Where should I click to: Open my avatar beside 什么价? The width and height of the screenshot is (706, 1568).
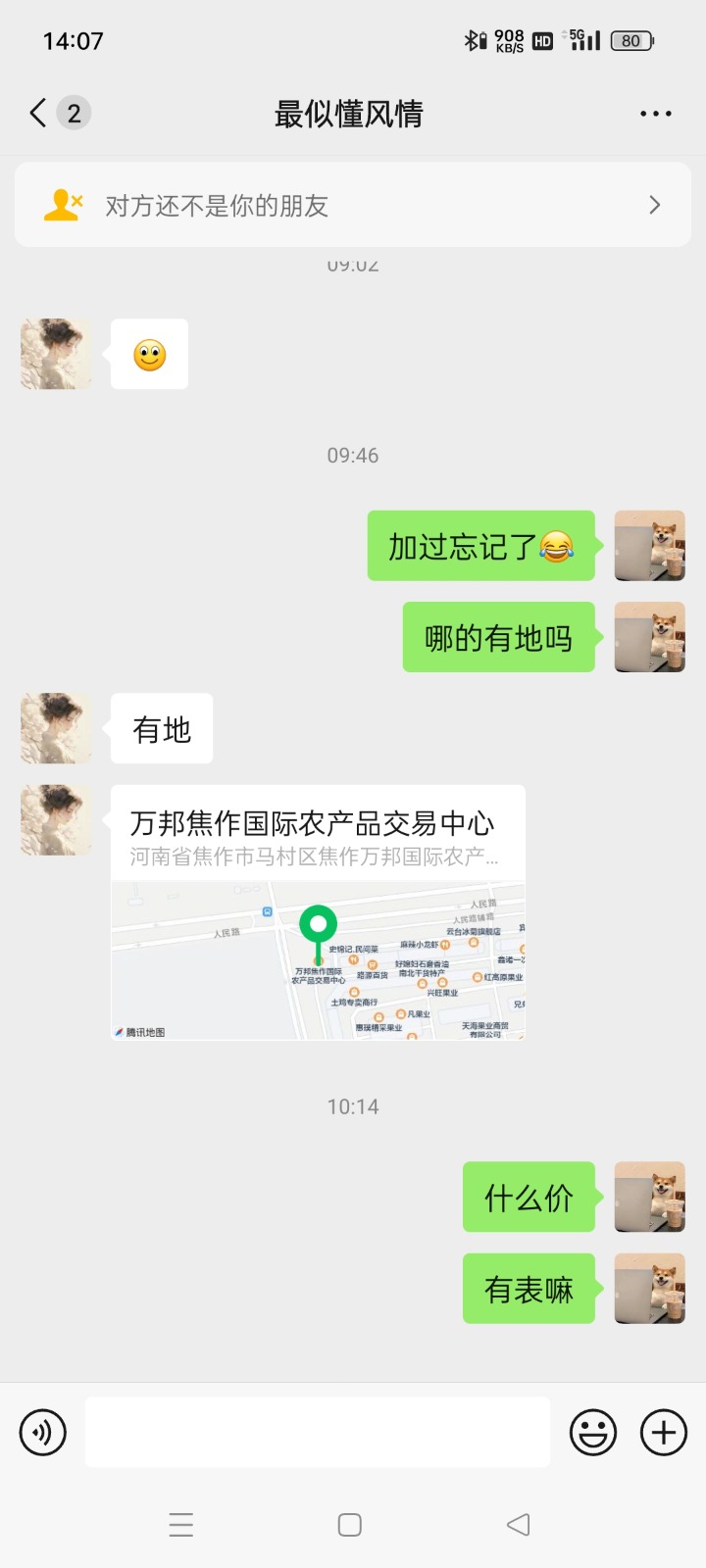(649, 1197)
